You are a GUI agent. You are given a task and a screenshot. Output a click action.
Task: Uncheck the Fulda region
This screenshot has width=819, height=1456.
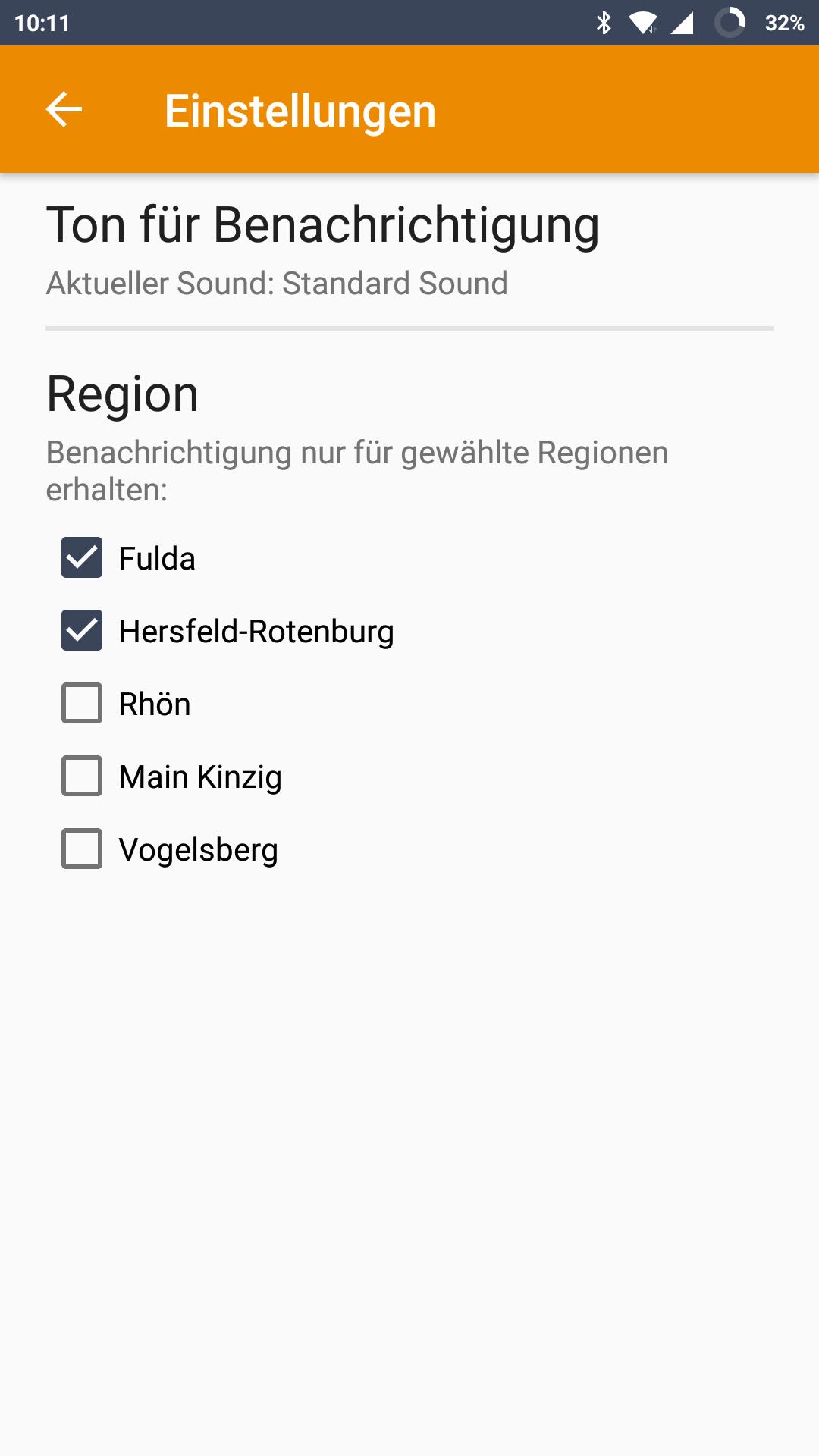click(82, 558)
